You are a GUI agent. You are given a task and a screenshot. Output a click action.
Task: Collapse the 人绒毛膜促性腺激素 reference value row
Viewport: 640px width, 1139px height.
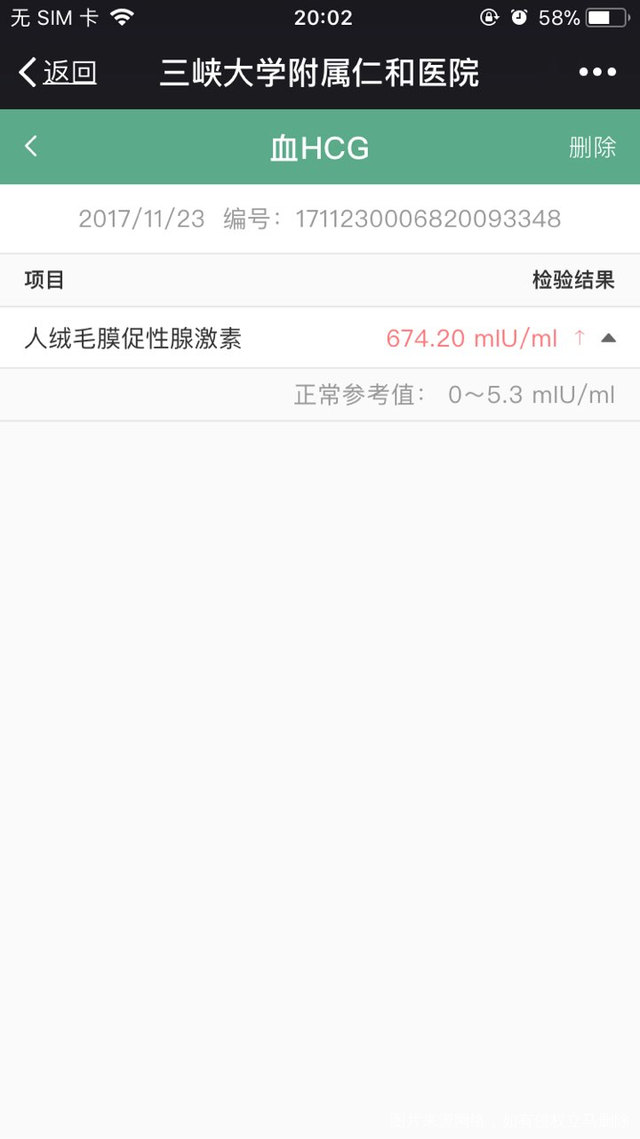(x=608, y=339)
